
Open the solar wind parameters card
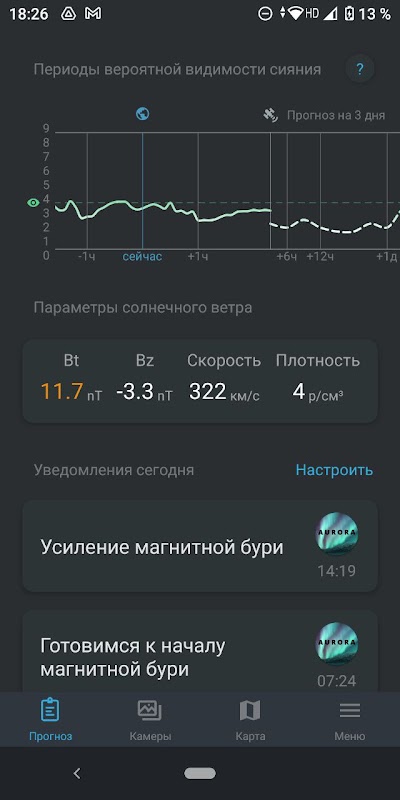pyautogui.click(x=200, y=381)
